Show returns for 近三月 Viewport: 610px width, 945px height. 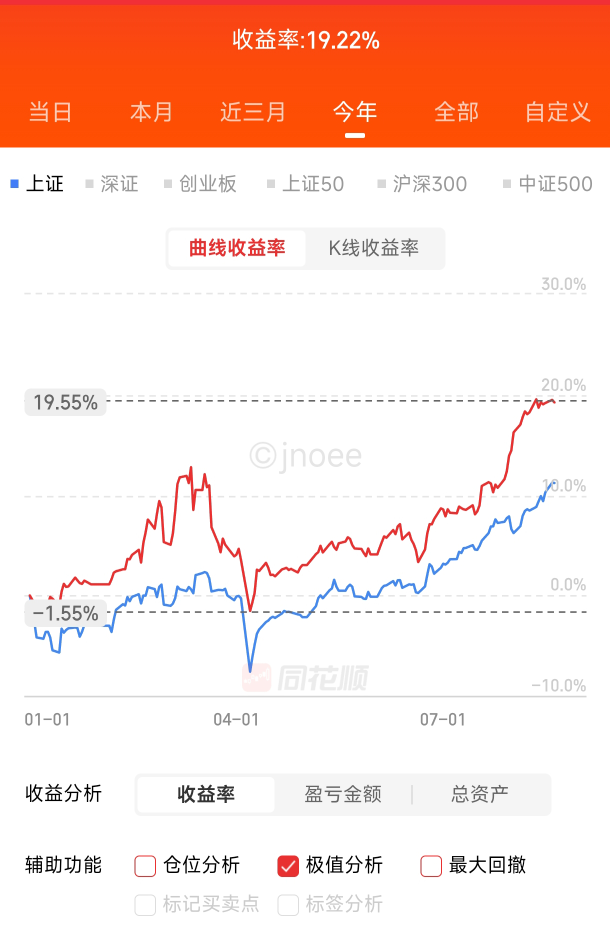(x=253, y=112)
